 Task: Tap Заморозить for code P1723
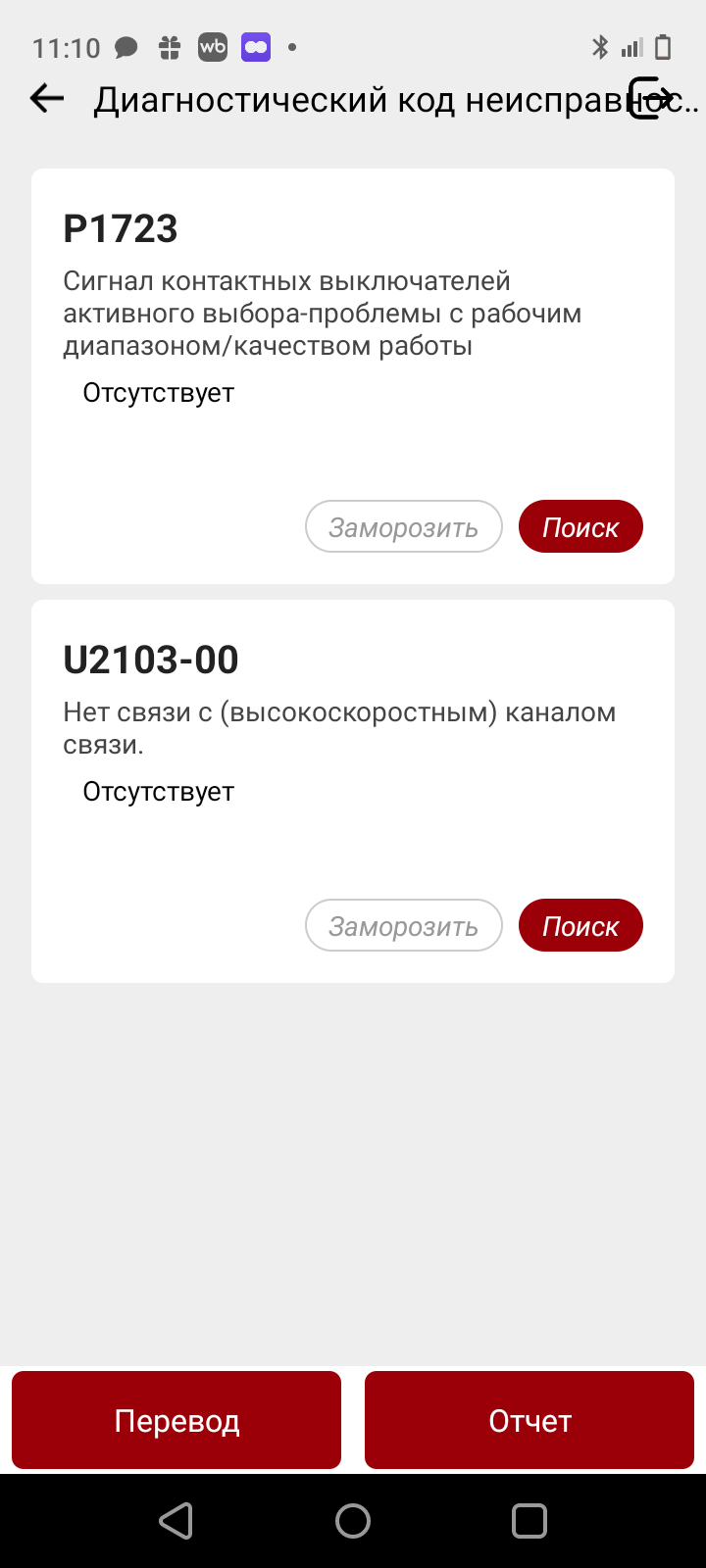tap(403, 527)
